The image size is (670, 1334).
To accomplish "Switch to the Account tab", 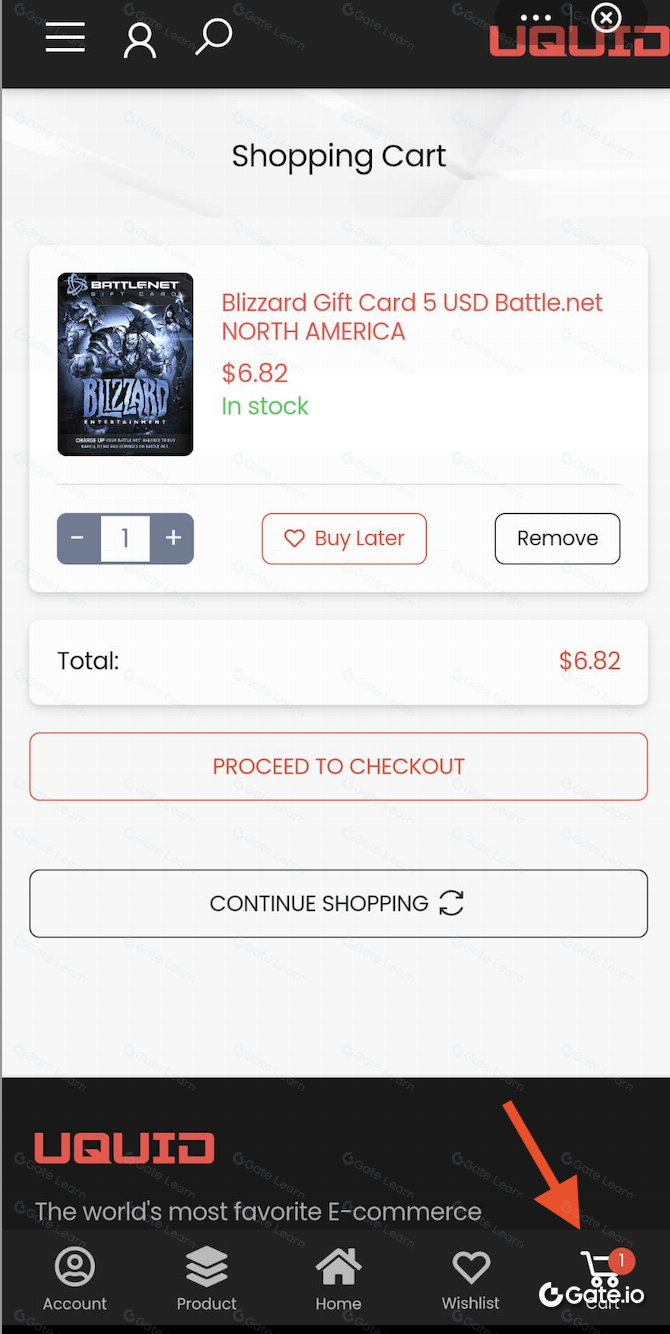I will click(x=74, y=1280).
